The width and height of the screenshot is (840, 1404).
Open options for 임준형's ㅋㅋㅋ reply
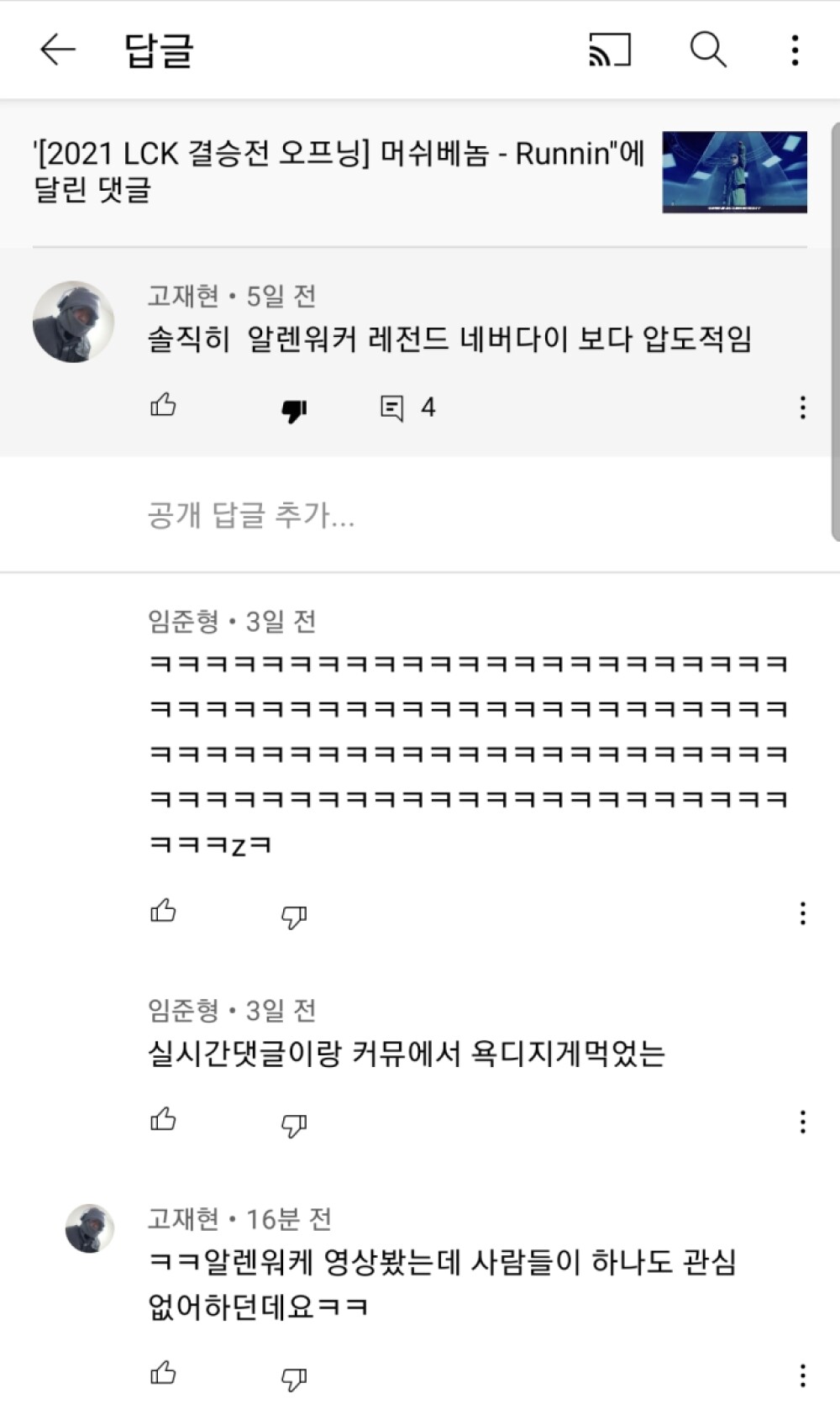[803, 913]
